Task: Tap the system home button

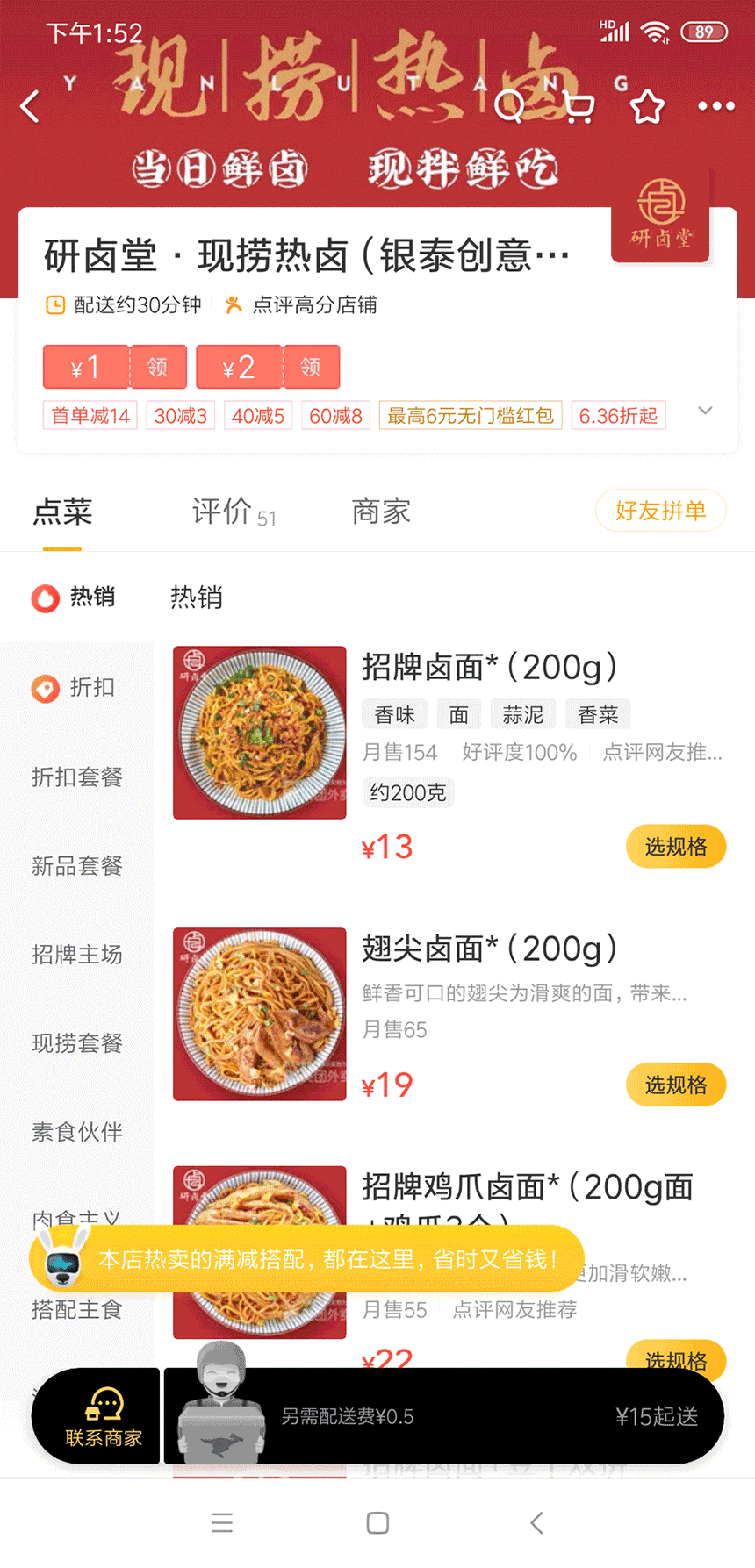Action: tap(377, 1523)
